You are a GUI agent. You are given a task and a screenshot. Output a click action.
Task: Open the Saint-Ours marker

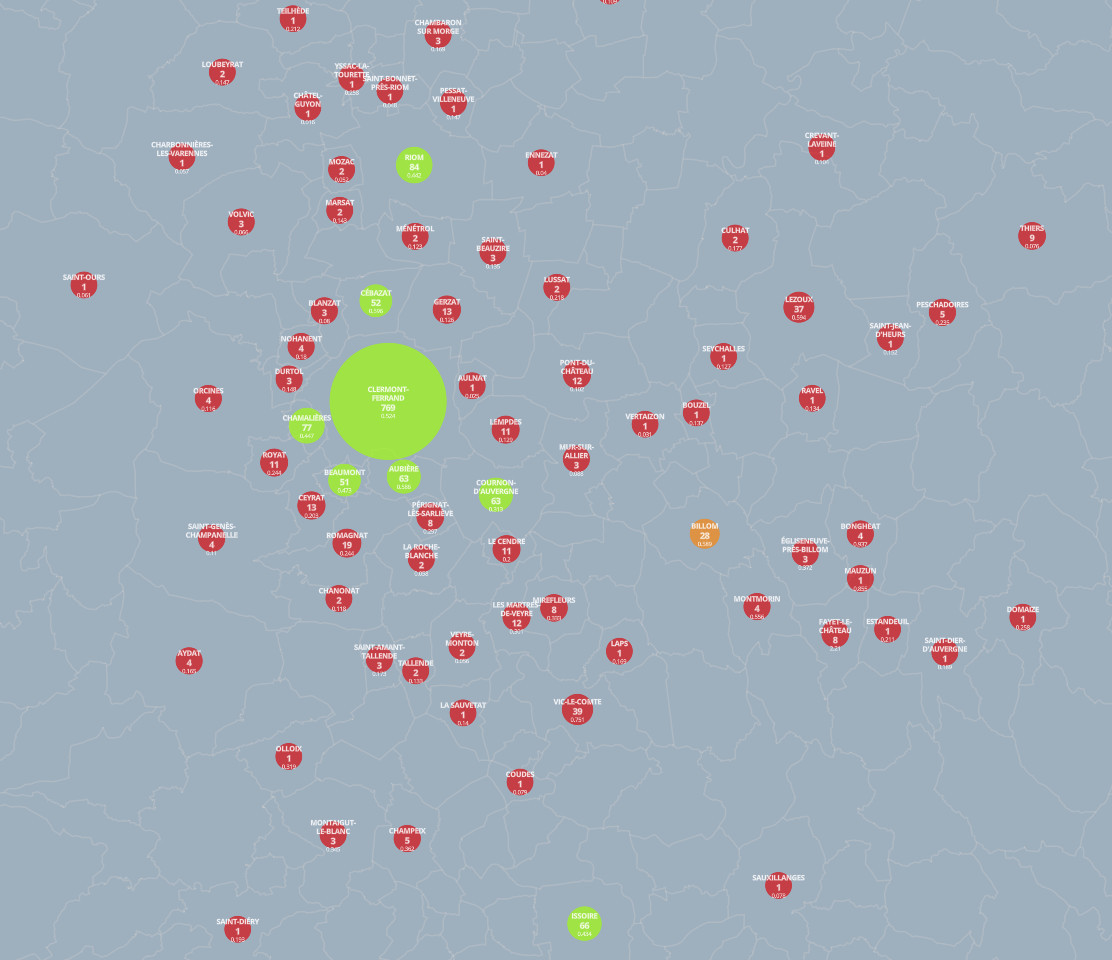pos(84,286)
